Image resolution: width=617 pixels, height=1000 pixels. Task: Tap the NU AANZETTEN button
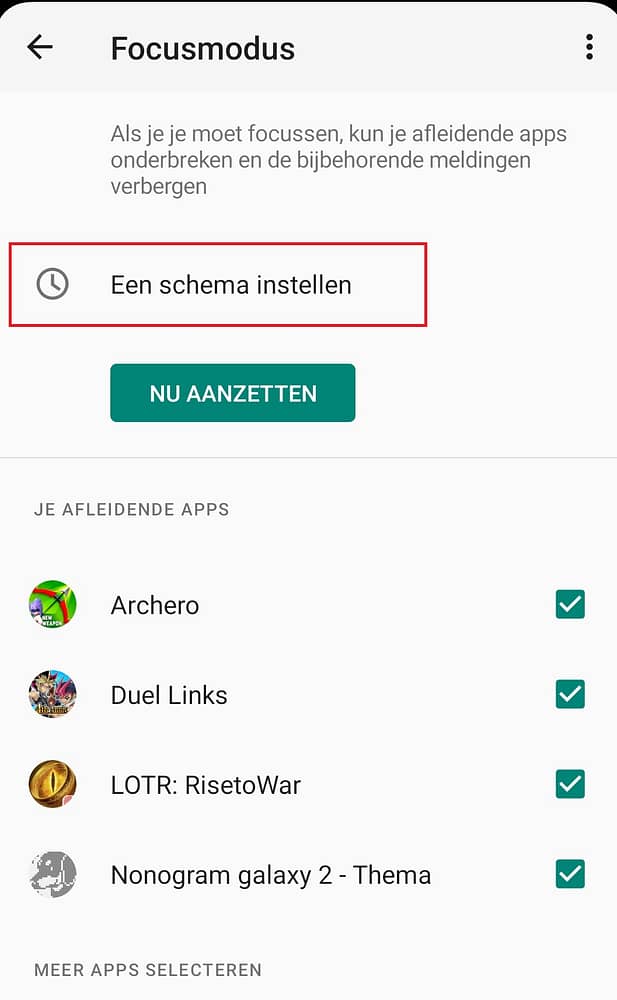(x=233, y=393)
